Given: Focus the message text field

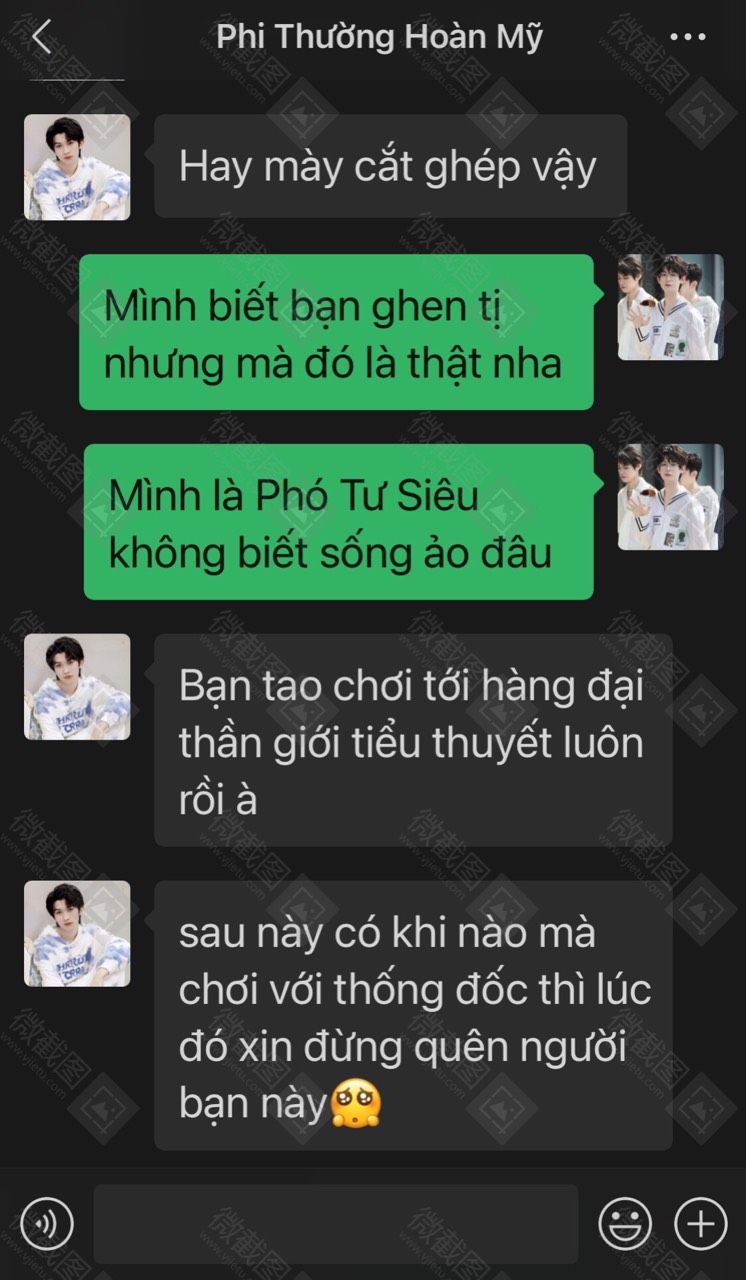Looking at the screenshot, I should click(335, 1223).
